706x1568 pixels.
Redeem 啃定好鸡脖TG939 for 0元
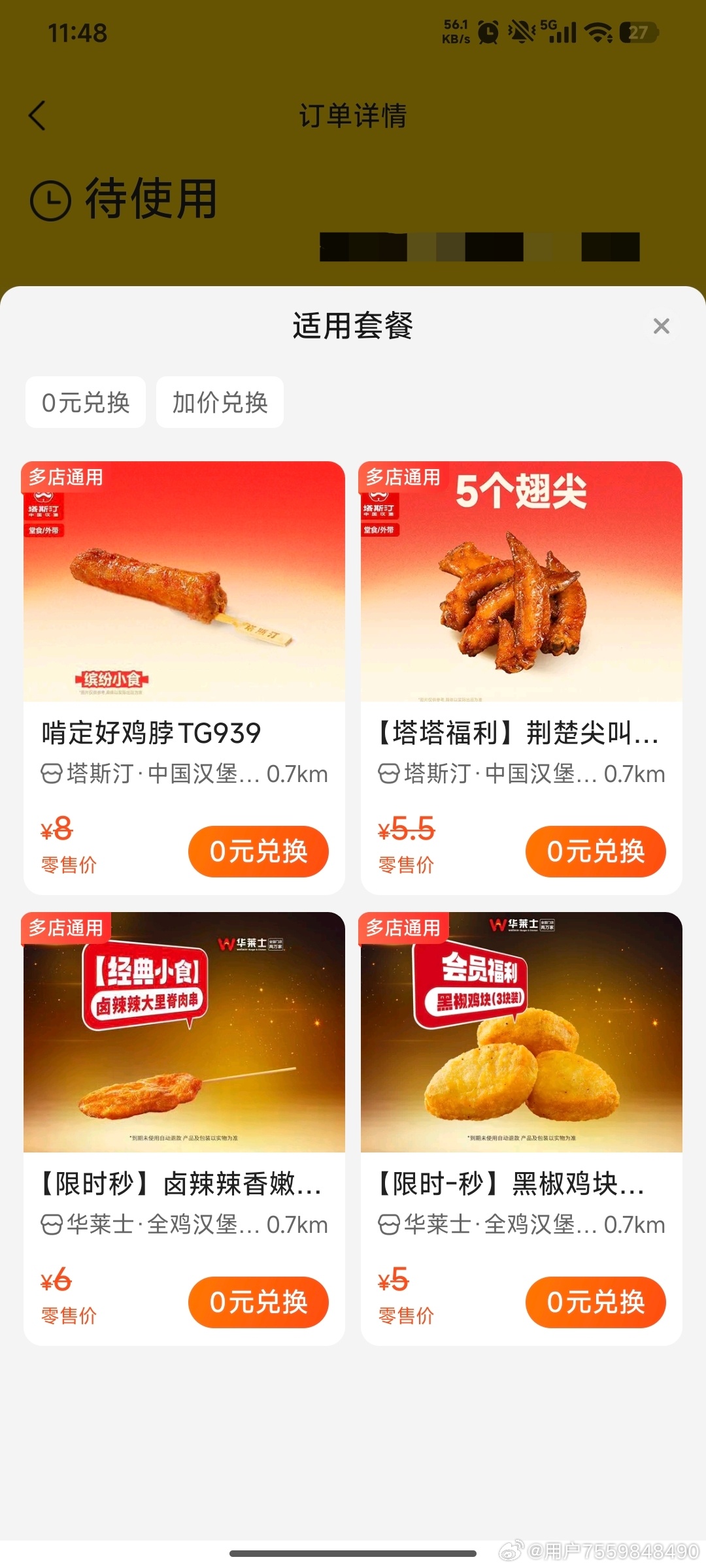pyautogui.click(x=258, y=851)
